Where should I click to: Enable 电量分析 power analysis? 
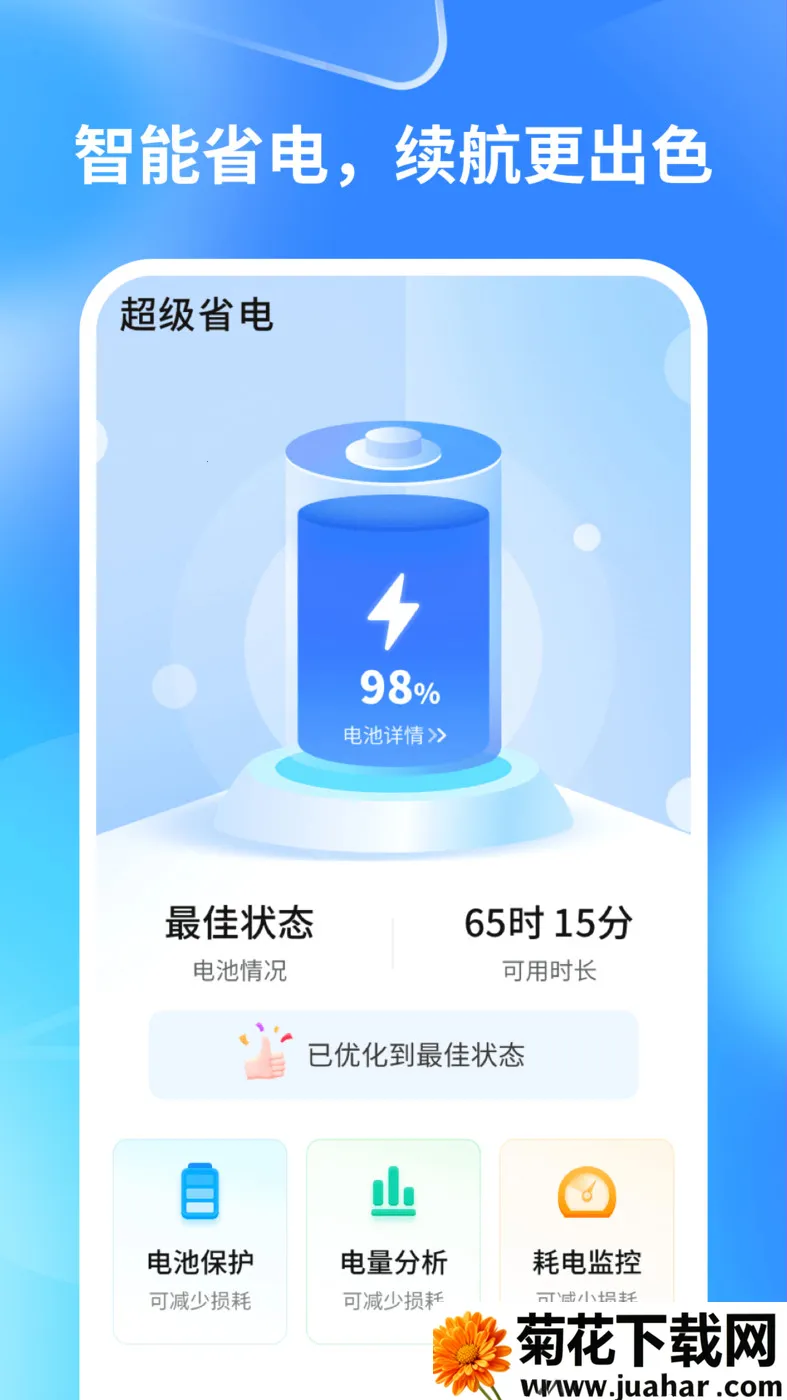[393, 1240]
